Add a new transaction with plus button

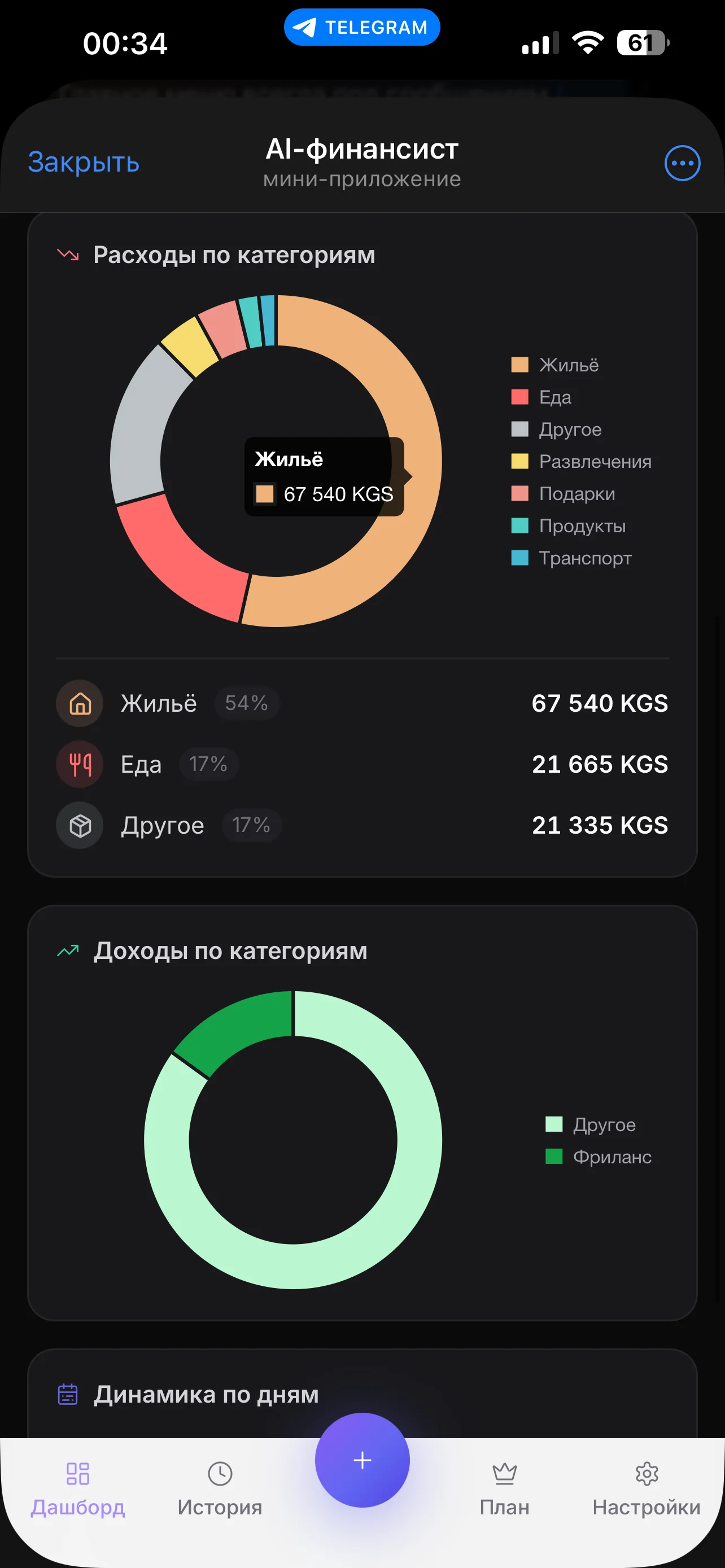click(362, 1460)
